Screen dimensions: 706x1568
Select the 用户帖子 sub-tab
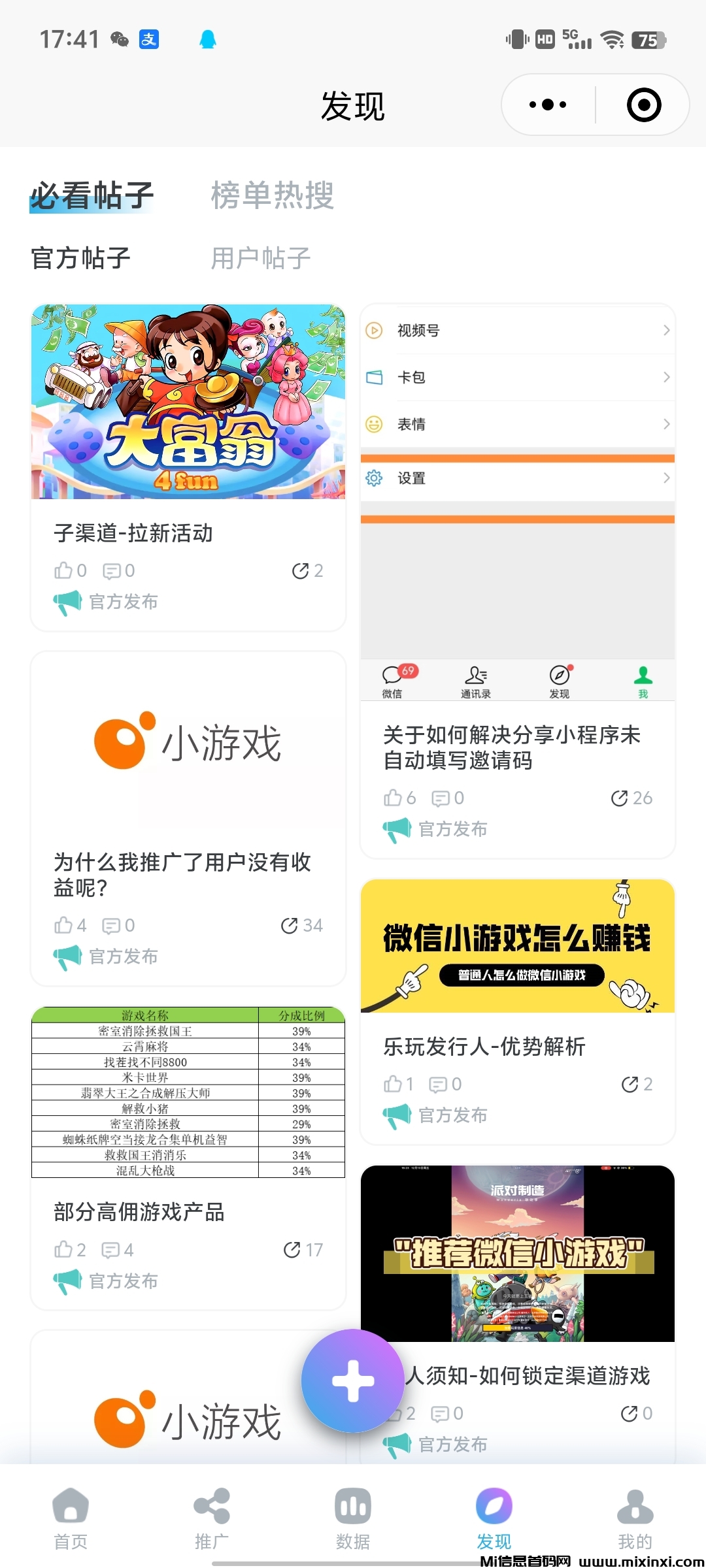pyautogui.click(x=260, y=258)
